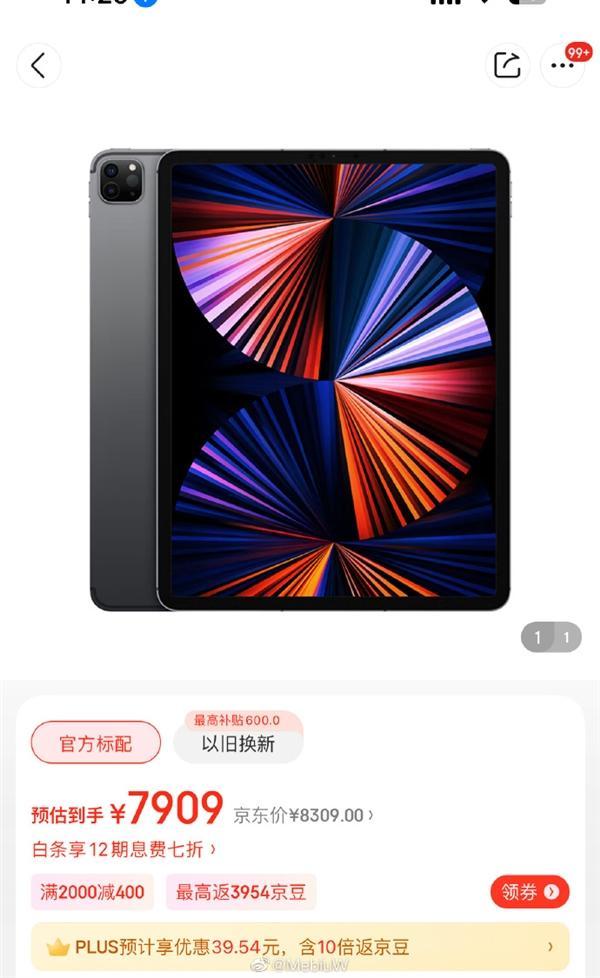Go back with the top-left arrow
The width and height of the screenshot is (600, 978).
click(39, 65)
